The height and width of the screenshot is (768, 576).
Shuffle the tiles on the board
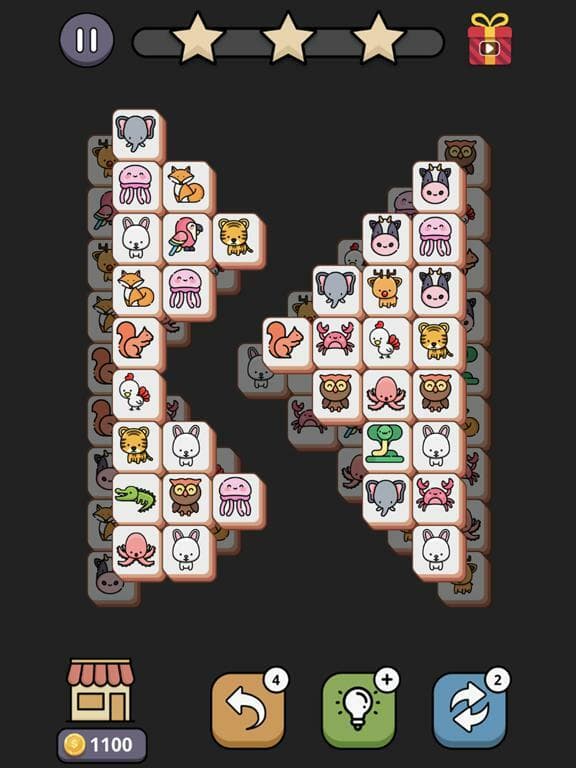click(470, 710)
